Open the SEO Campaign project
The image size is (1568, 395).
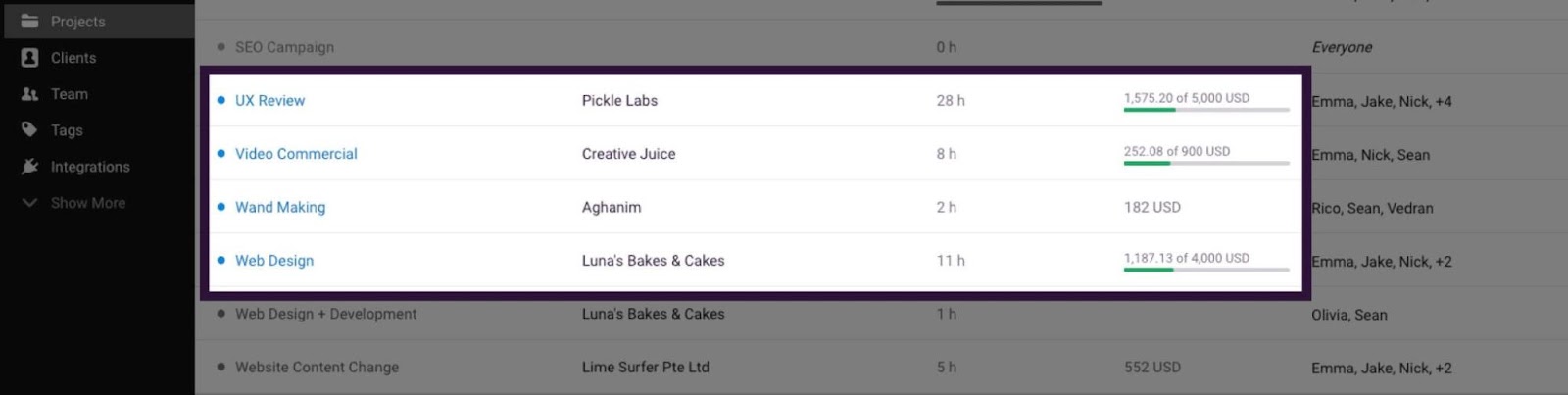coord(284,47)
